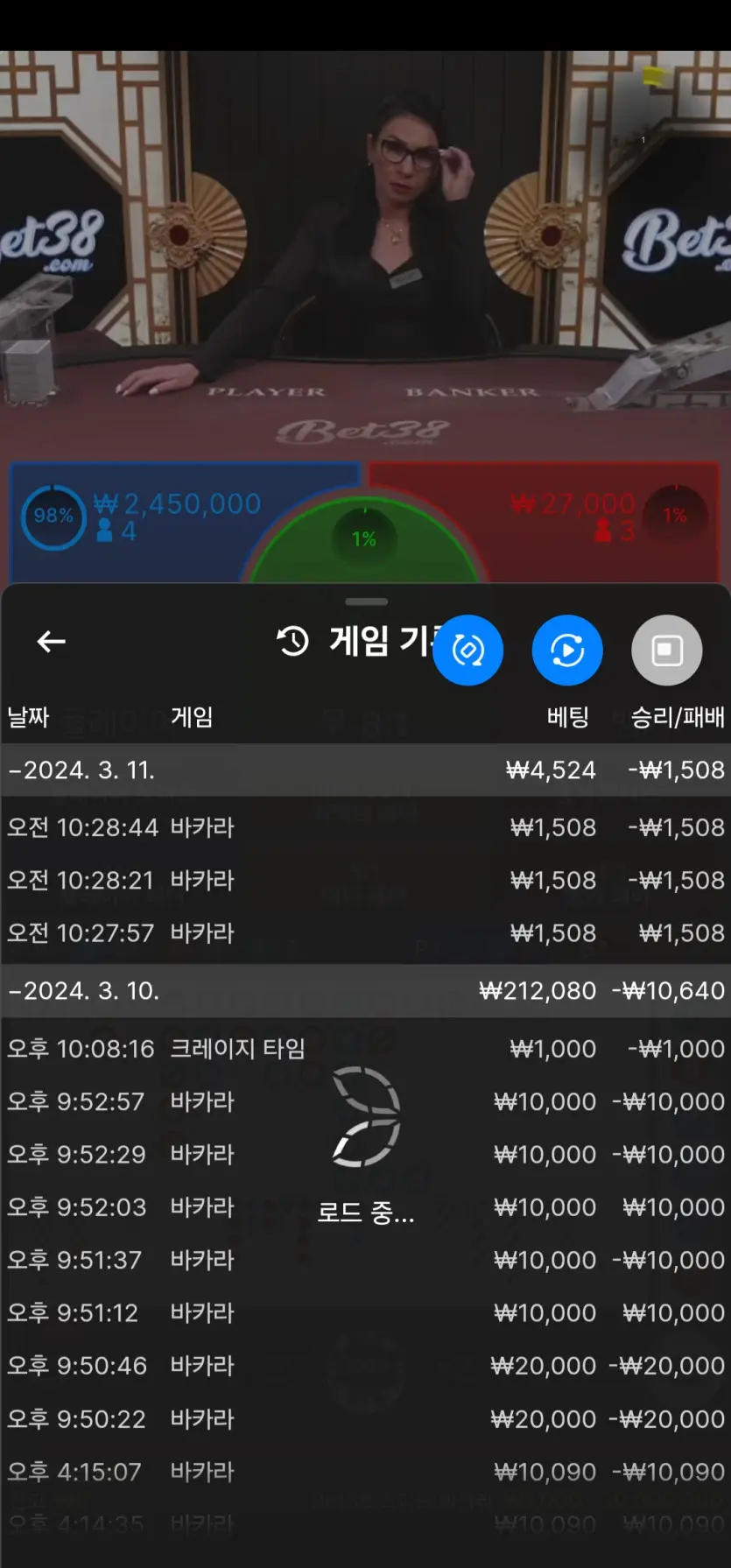
Task: Tap the gray stop floating button
Action: point(667,650)
